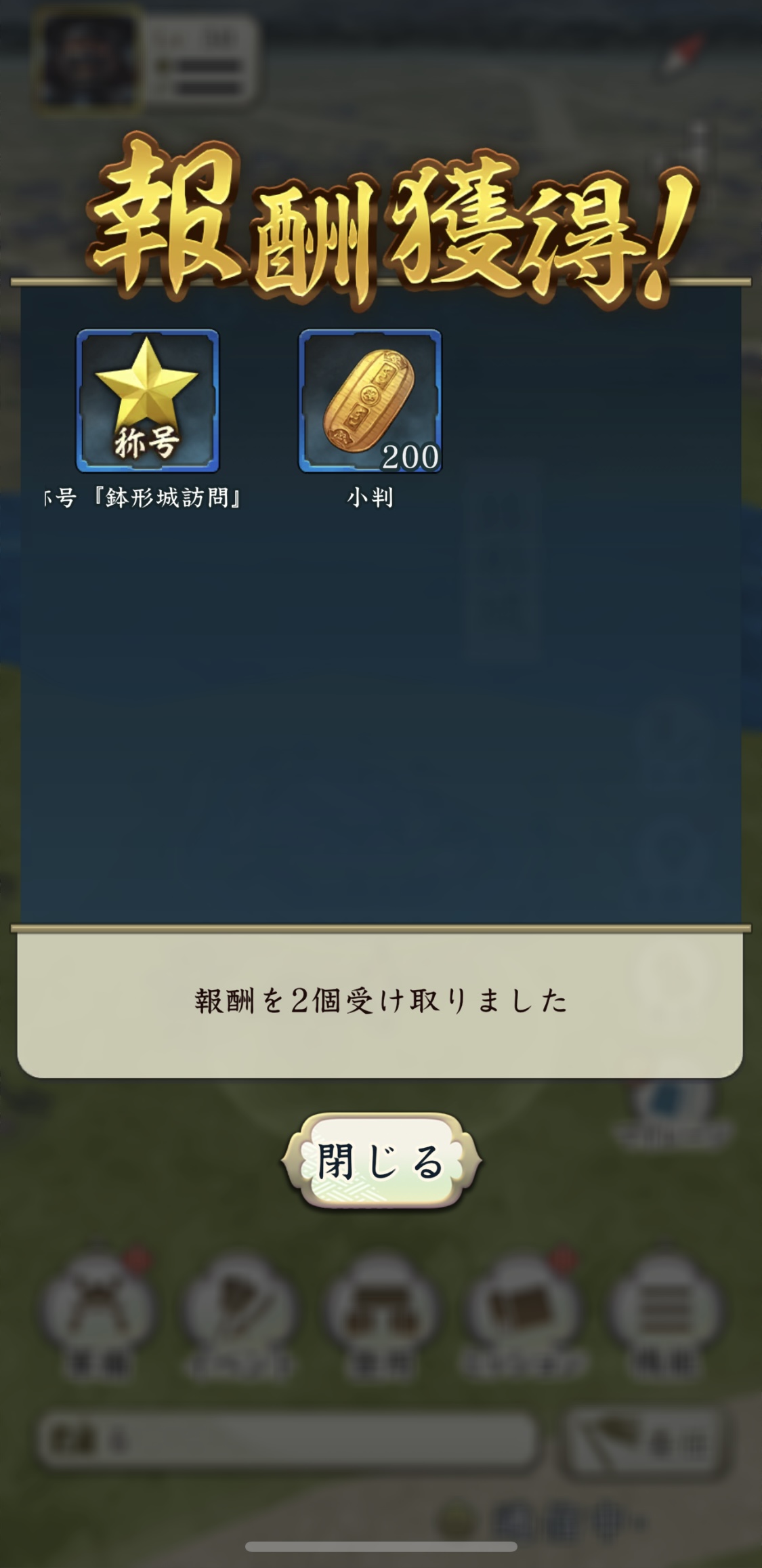762x1568 pixels.
Task: Tap the 小判 200 reward icon
Action: pyautogui.click(x=370, y=400)
